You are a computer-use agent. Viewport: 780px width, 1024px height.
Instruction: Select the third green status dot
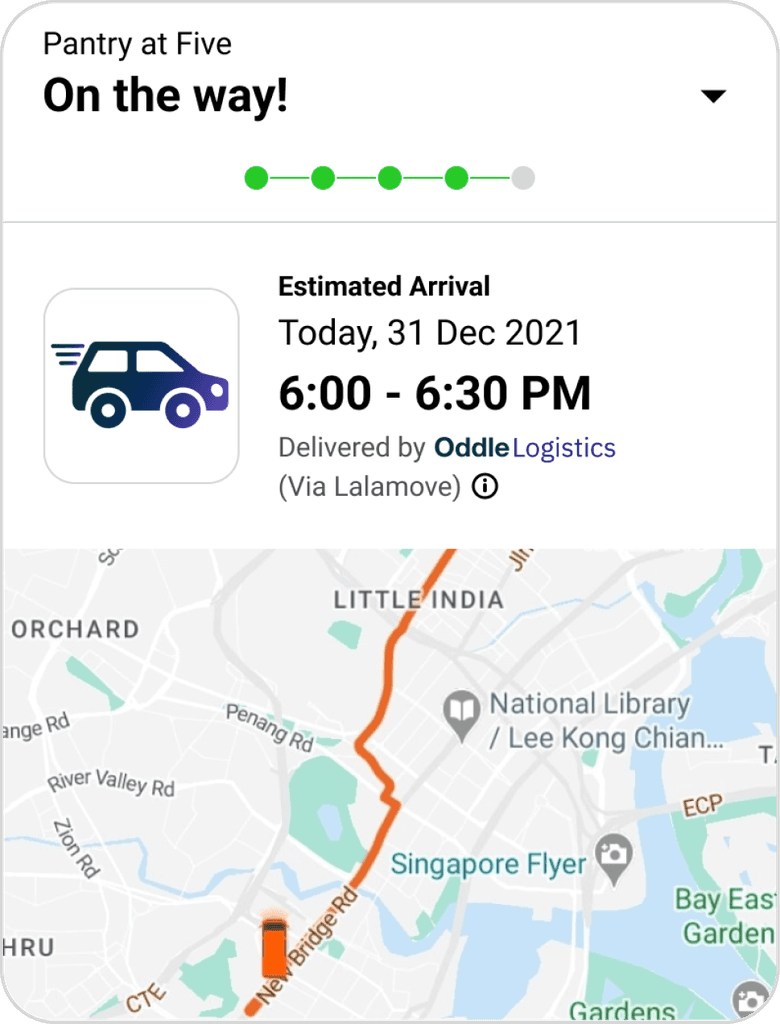[389, 178]
